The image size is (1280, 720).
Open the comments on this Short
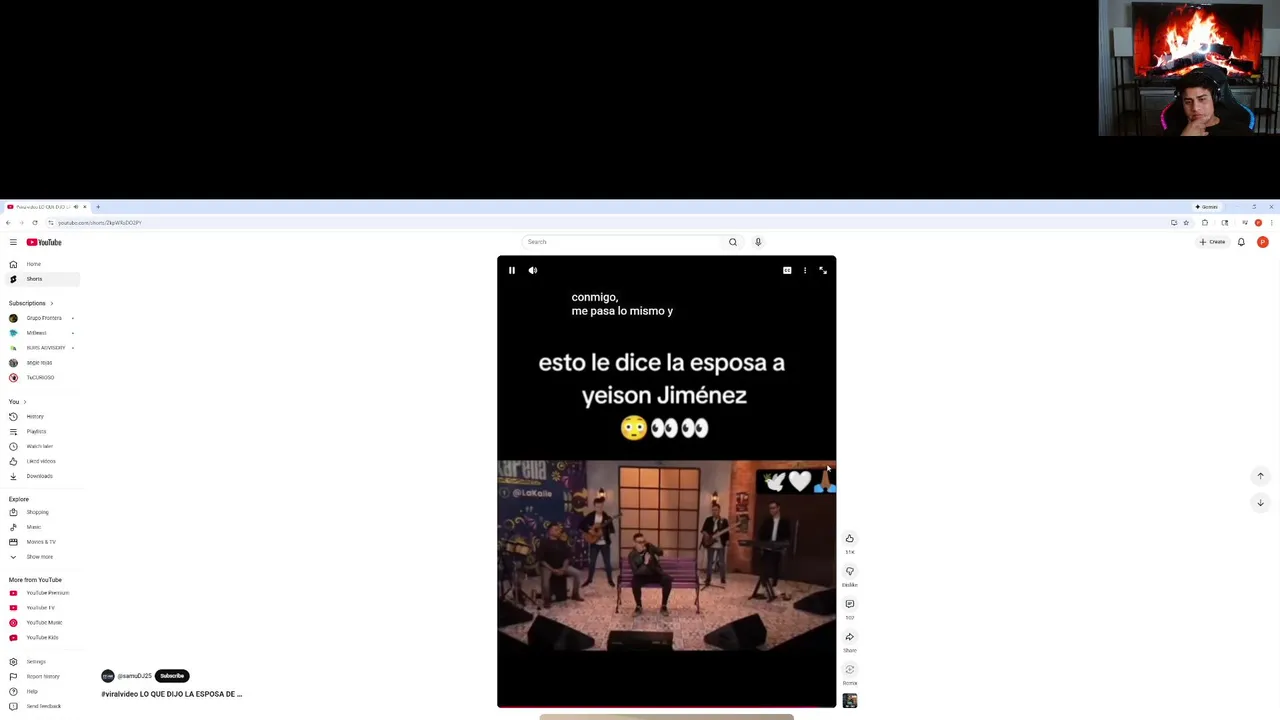tap(849, 604)
